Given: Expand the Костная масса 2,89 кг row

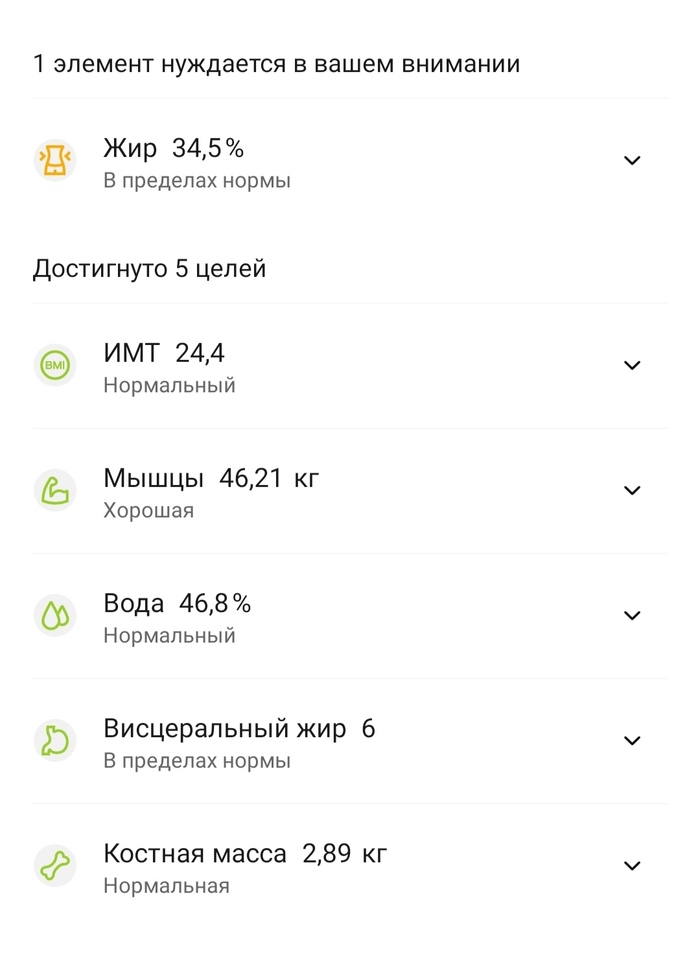Looking at the screenshot, I should pos(631,866).
